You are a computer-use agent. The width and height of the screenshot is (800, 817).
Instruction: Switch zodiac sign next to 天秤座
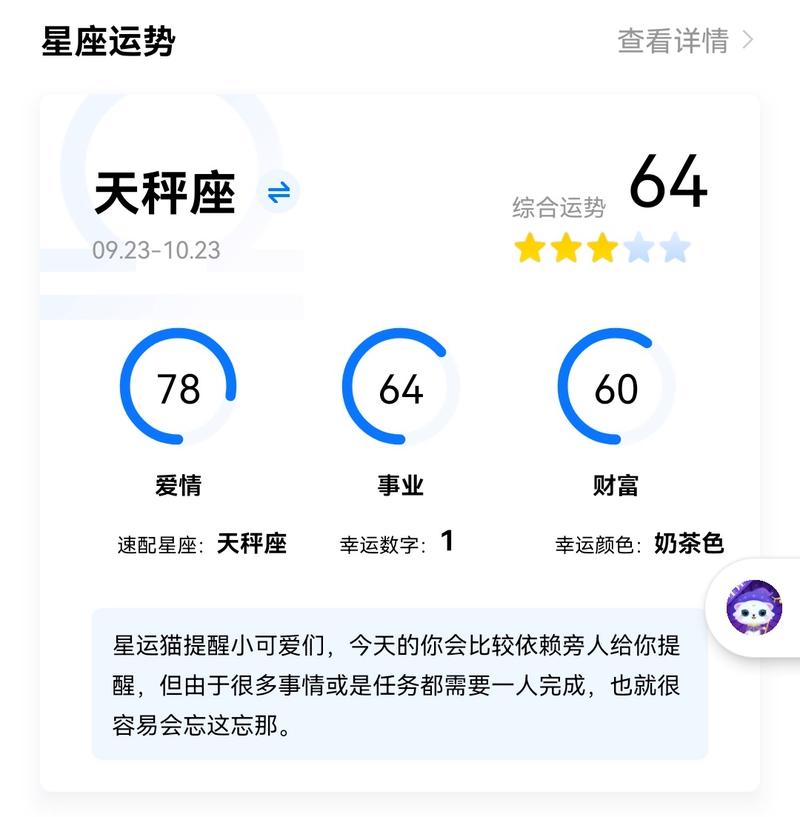point(279,192)
